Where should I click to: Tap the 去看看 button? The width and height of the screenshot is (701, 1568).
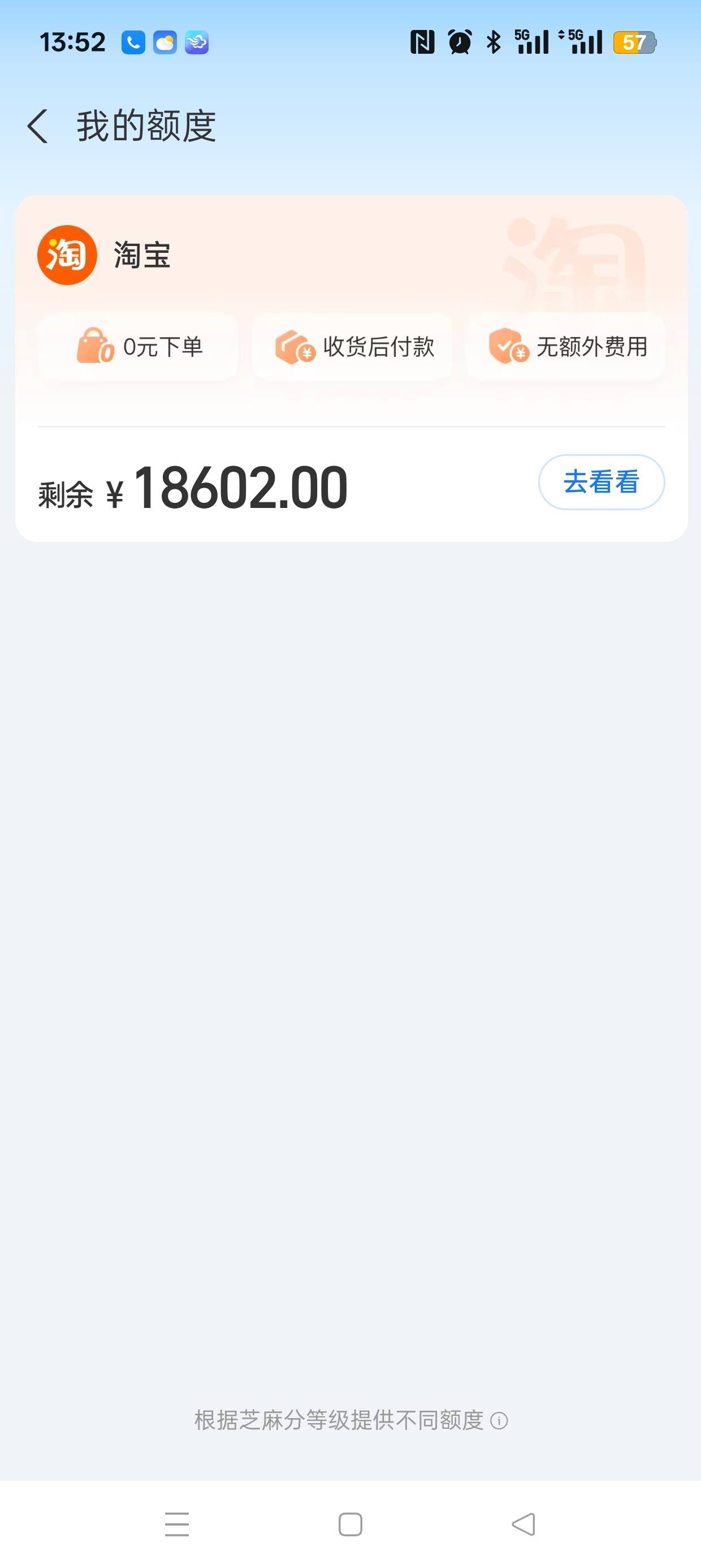pyautogui.click(x=601, y=482)
